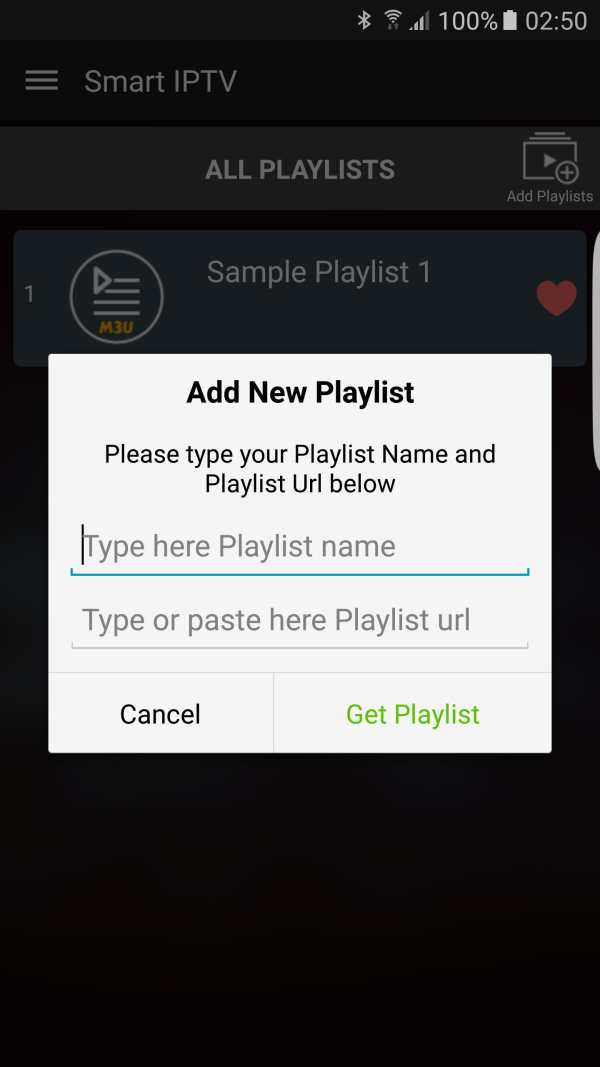Toggle favorite heart on Sample Playlist 1
Image resolution: width=600 pixels, height=1067 pixels.
coord(556,298)
